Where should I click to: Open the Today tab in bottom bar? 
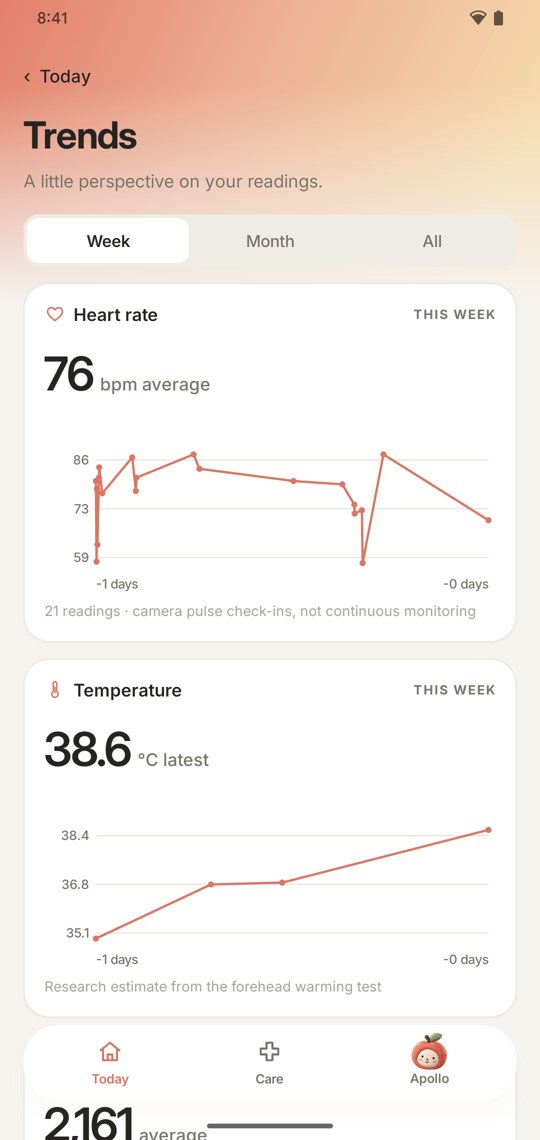110,1063
